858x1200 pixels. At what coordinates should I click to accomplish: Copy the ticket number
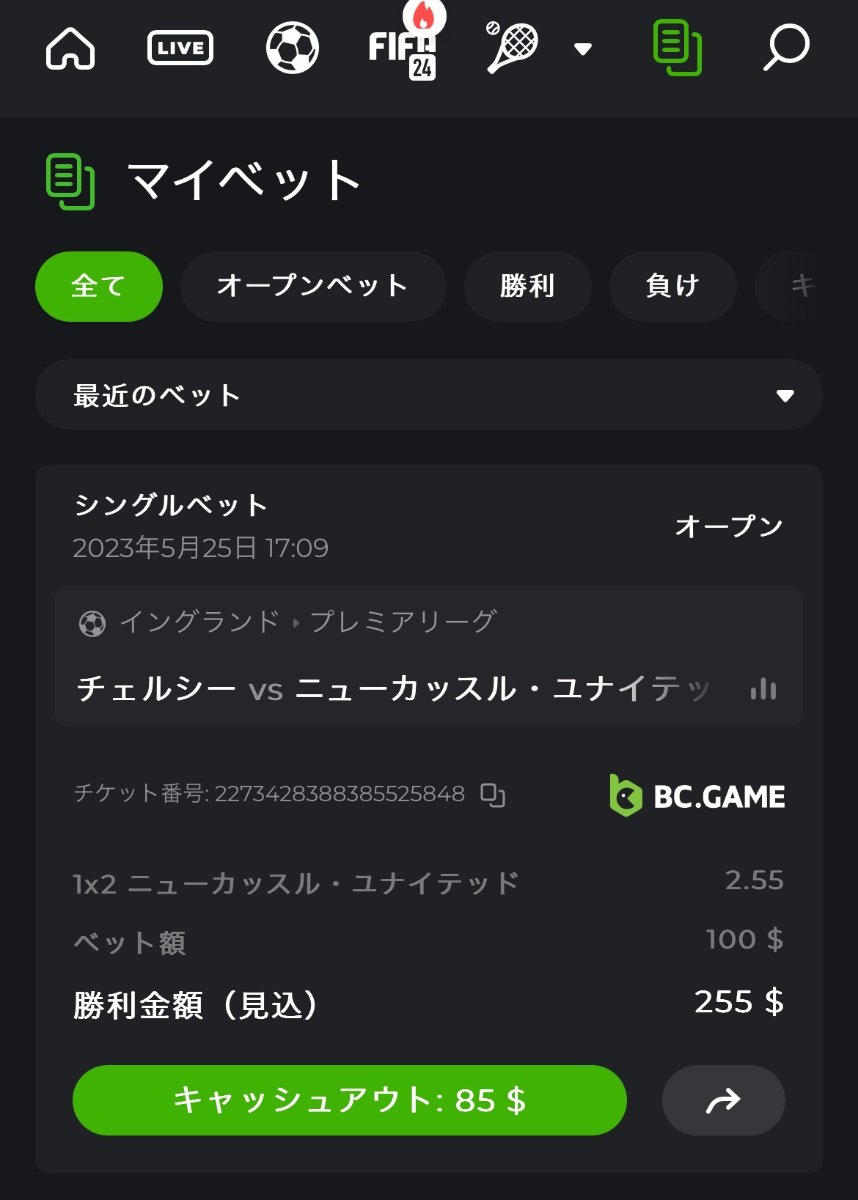[493, 795]
